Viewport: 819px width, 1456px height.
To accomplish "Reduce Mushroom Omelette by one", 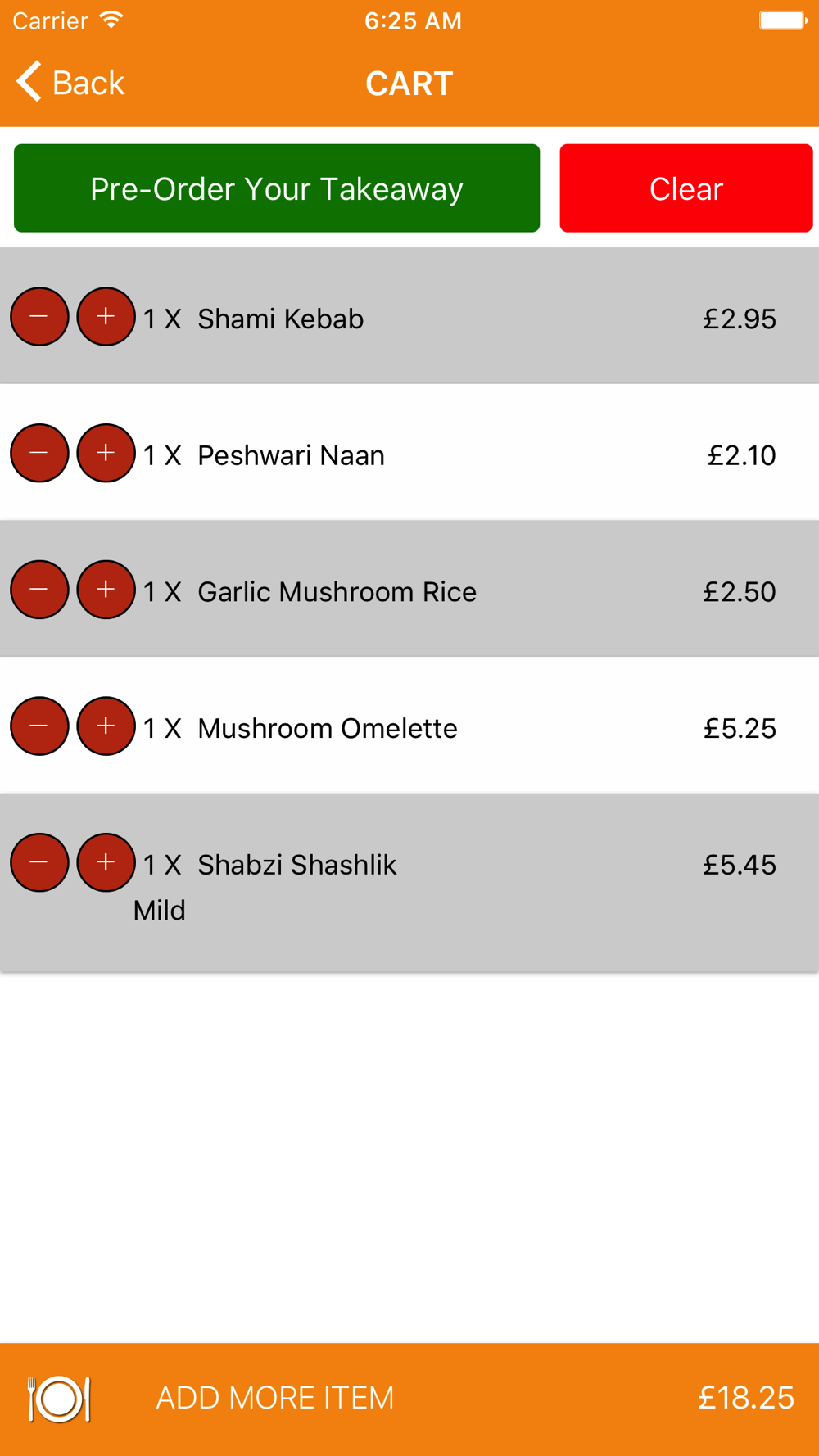I will [x=39, y=726].
